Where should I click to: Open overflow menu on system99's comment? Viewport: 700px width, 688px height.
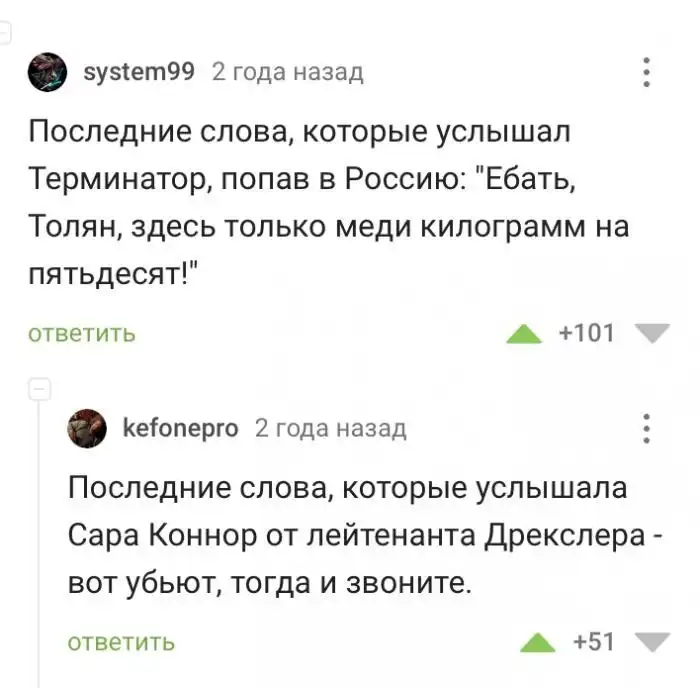[x=647, y=73]
